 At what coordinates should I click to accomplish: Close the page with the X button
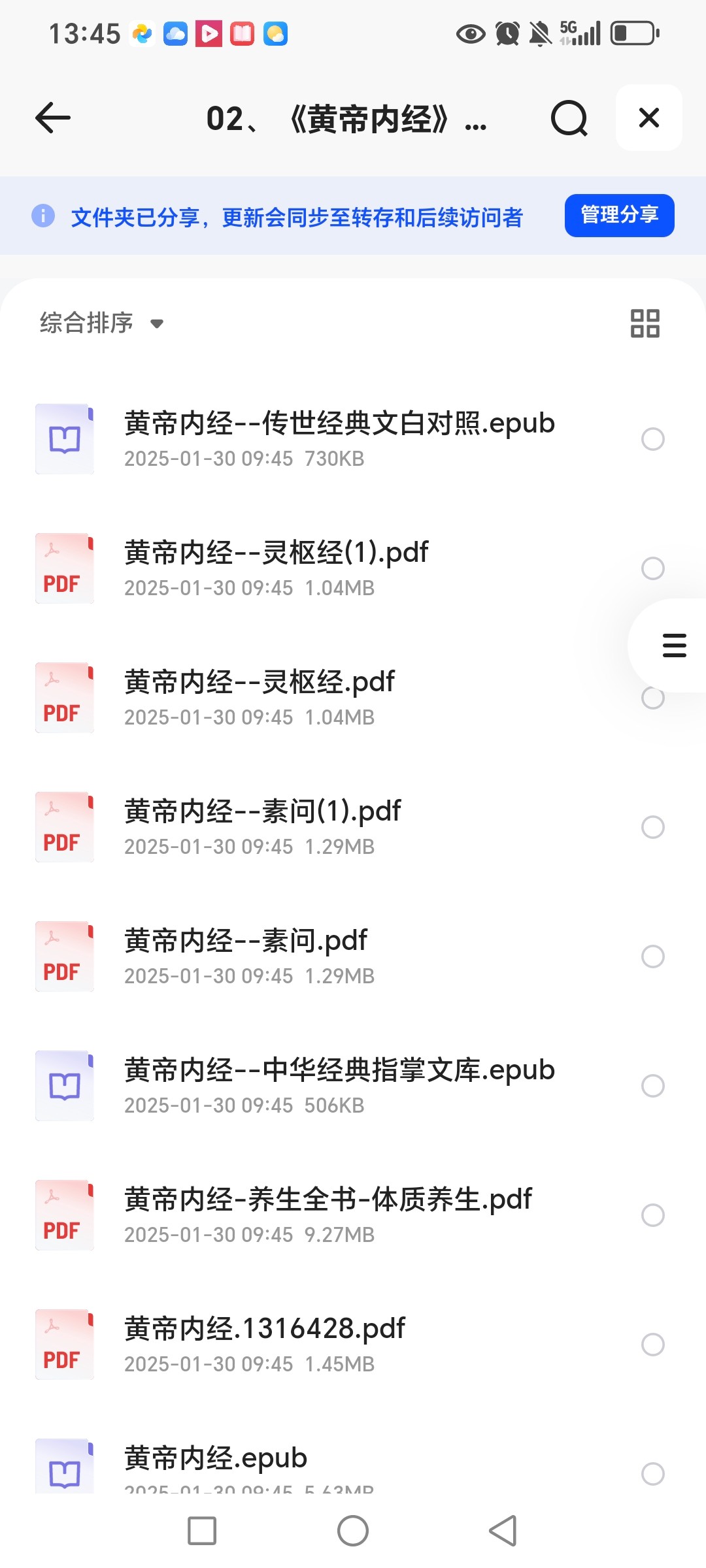(648, 118)
